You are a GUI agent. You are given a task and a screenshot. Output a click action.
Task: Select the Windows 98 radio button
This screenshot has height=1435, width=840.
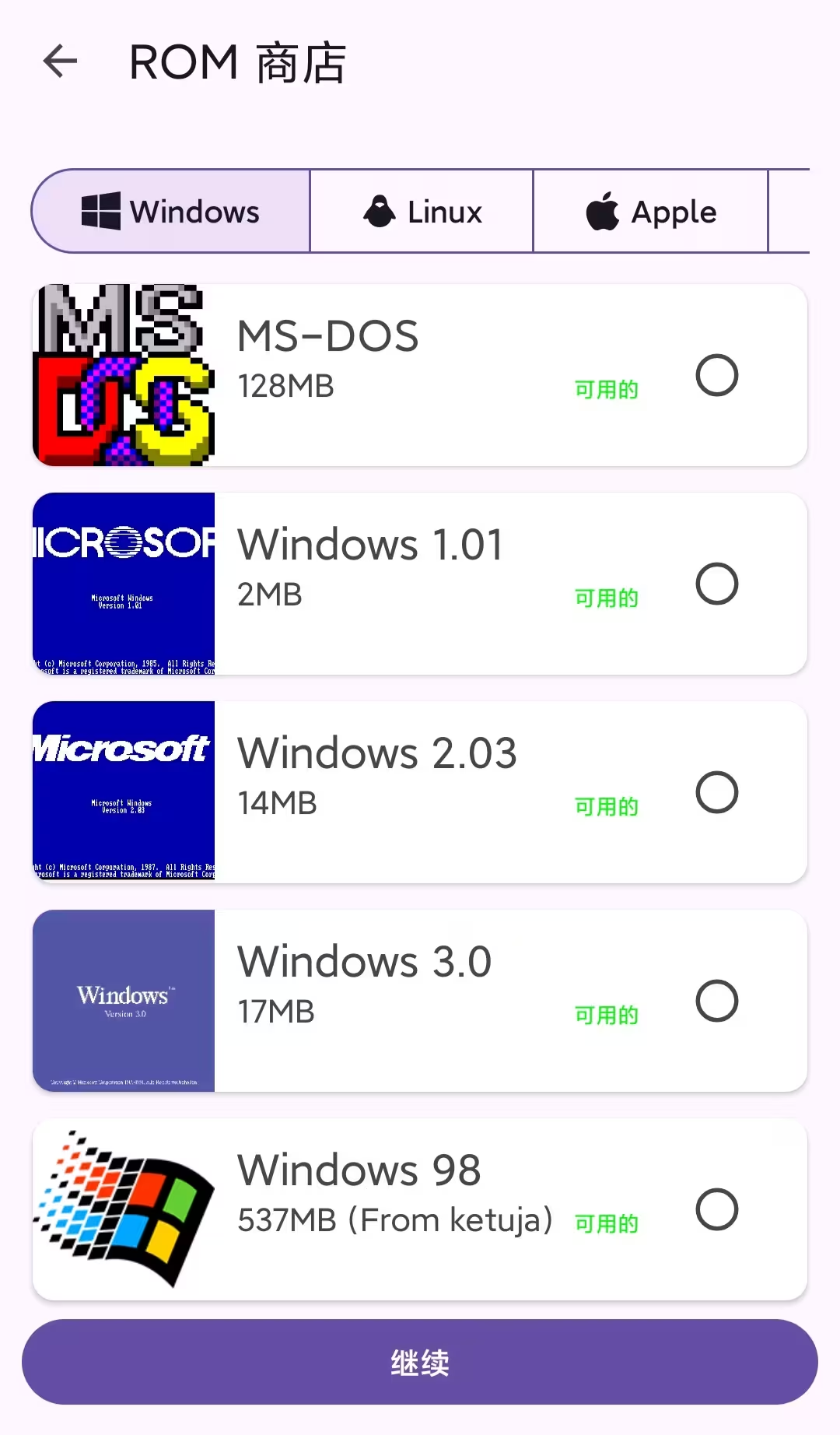(716, 1209)
